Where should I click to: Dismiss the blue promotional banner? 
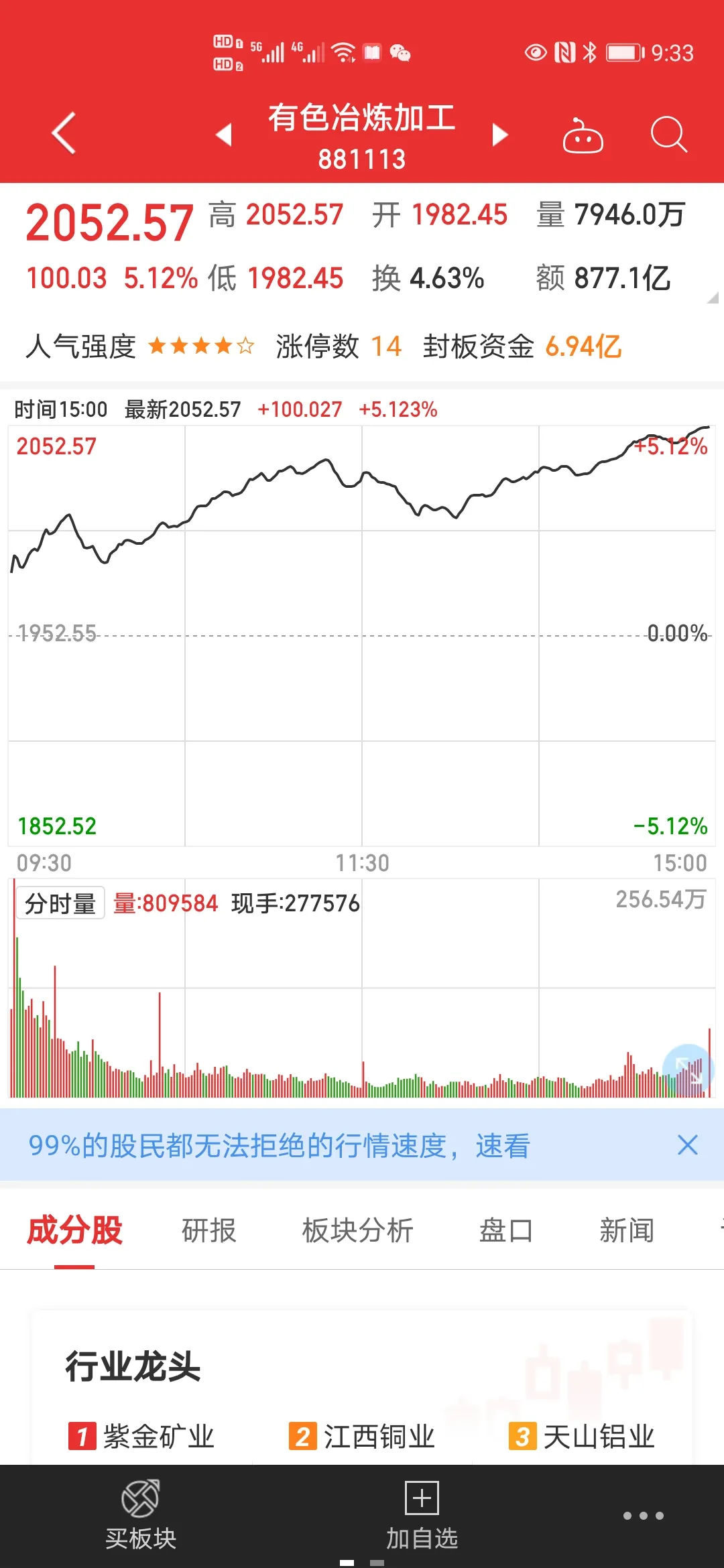pos(688,1145)
